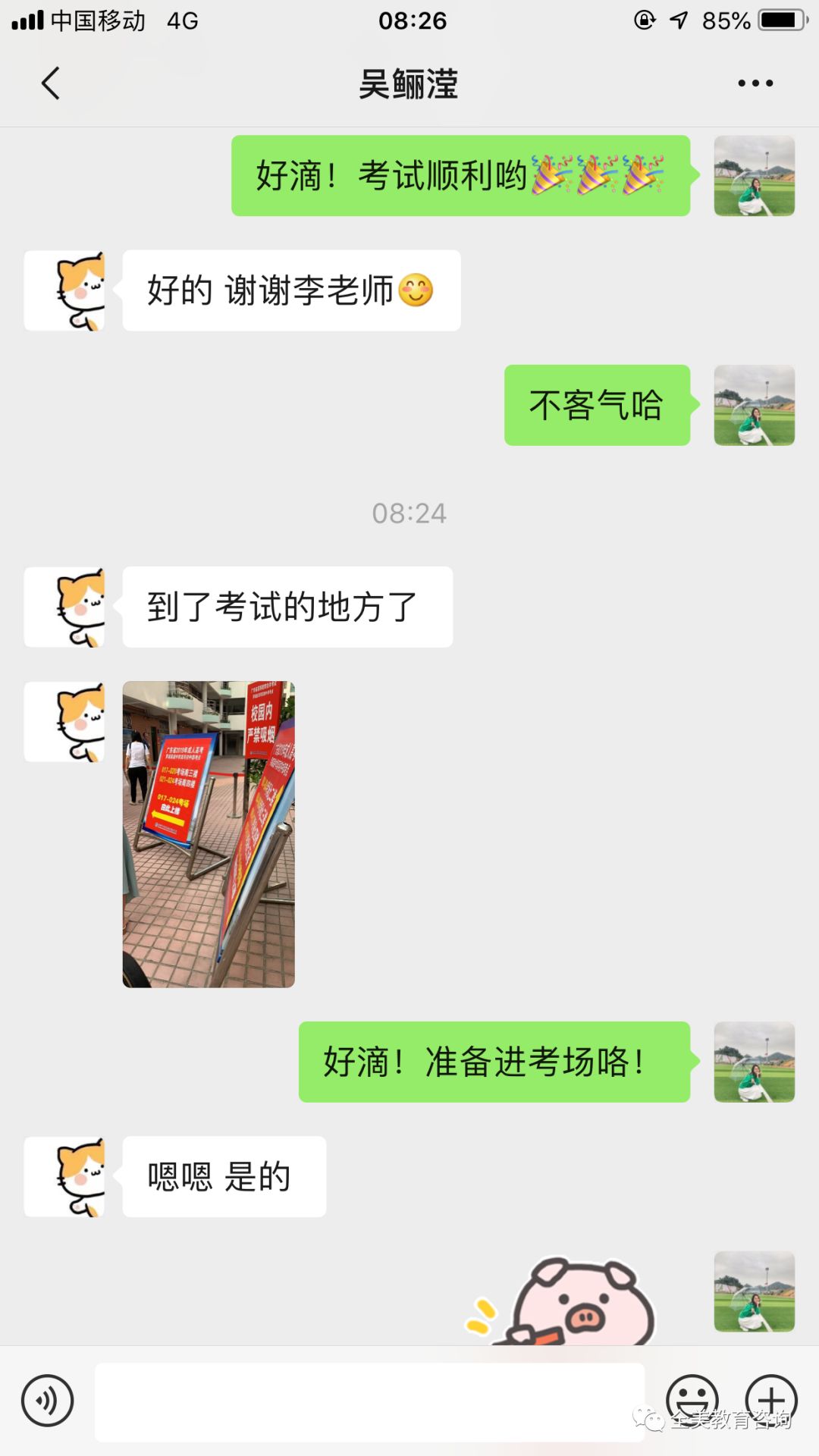819x1456 pixels.
Task: Open the three-dot chat info menu
Action: [755, 83]
